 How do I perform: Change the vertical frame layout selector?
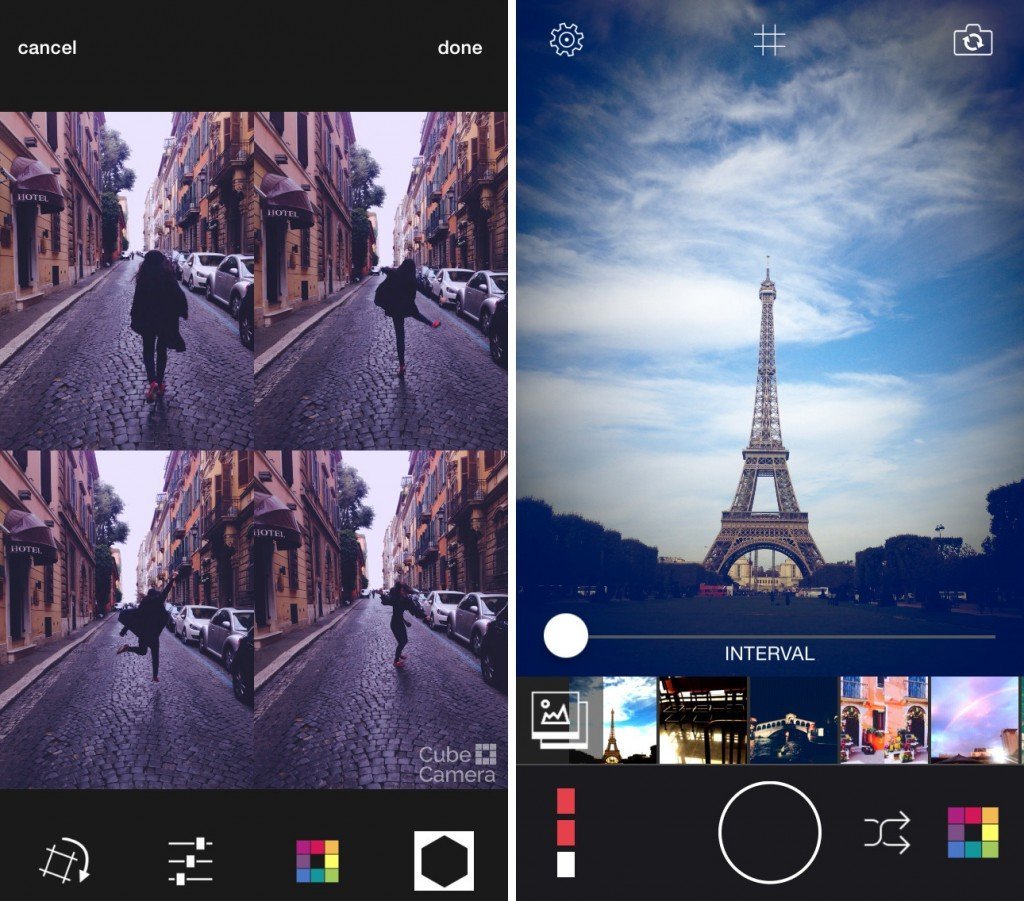point(566,833)
